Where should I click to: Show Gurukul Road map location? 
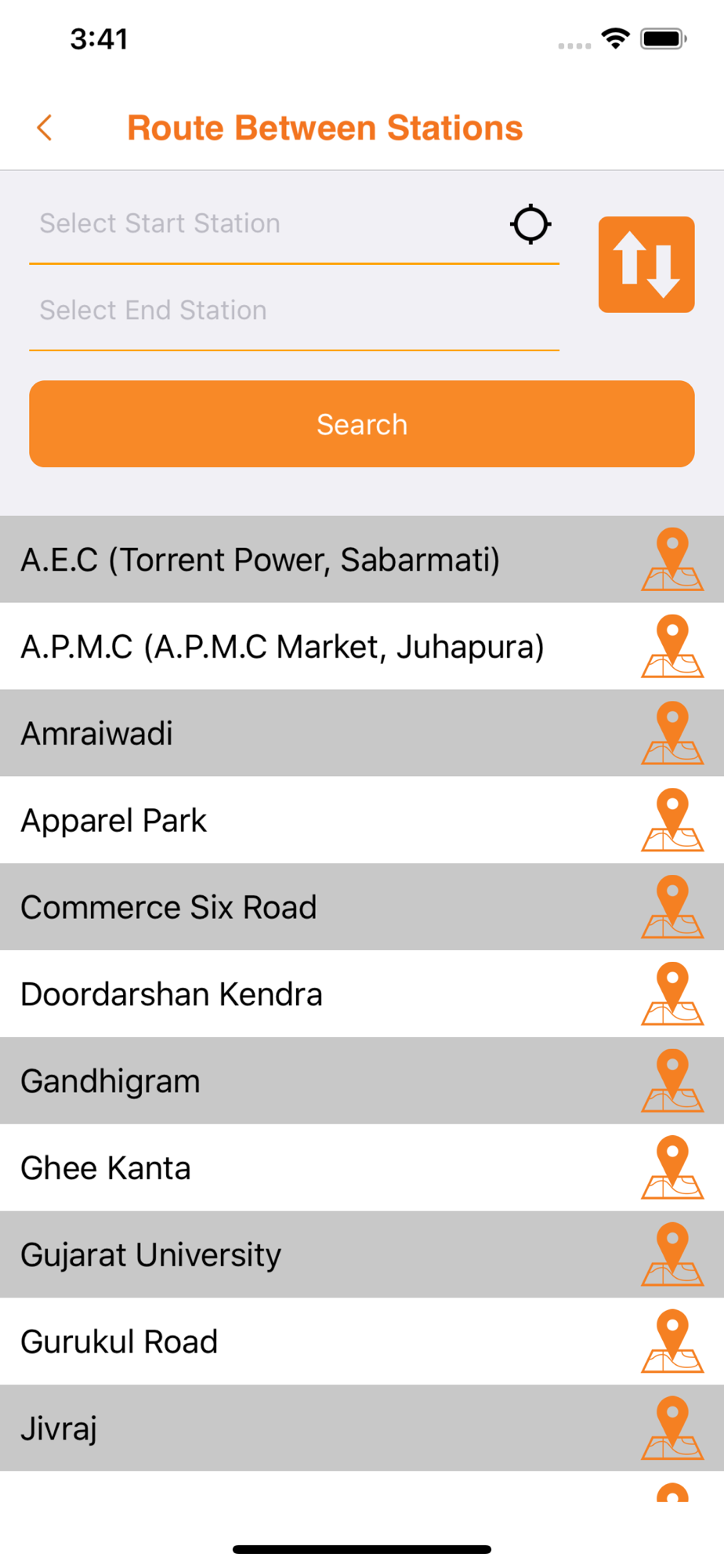point(672,1341)
